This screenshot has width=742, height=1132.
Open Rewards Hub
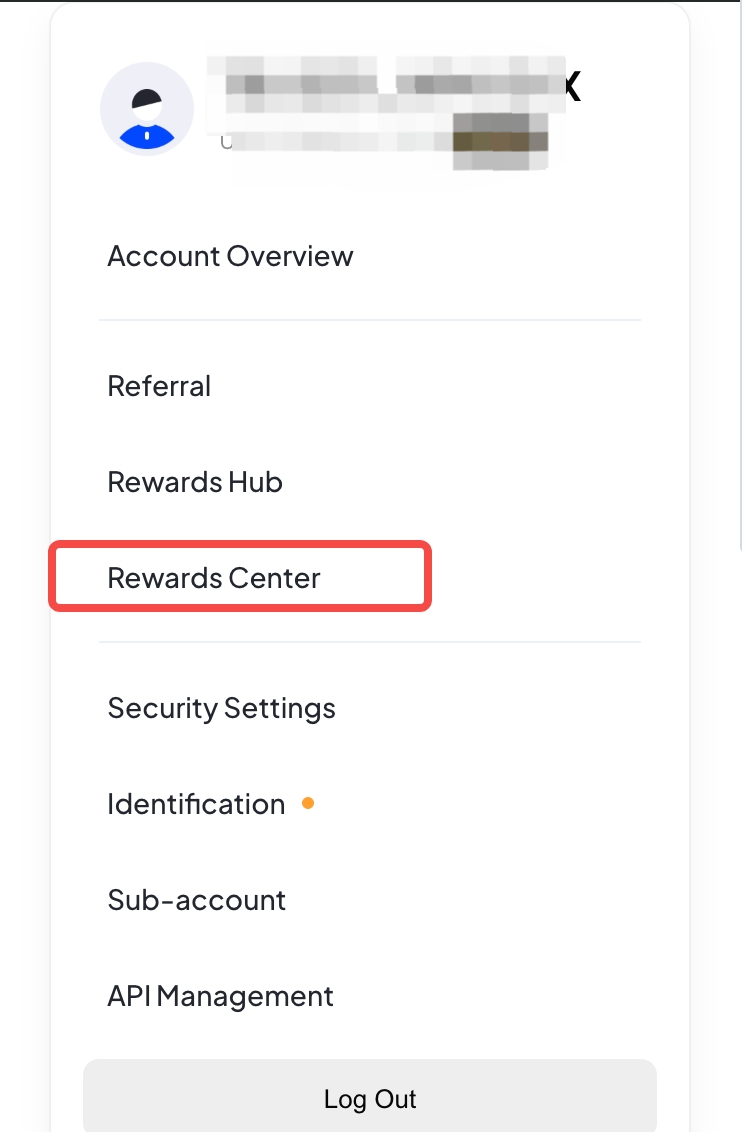(195, 482)
